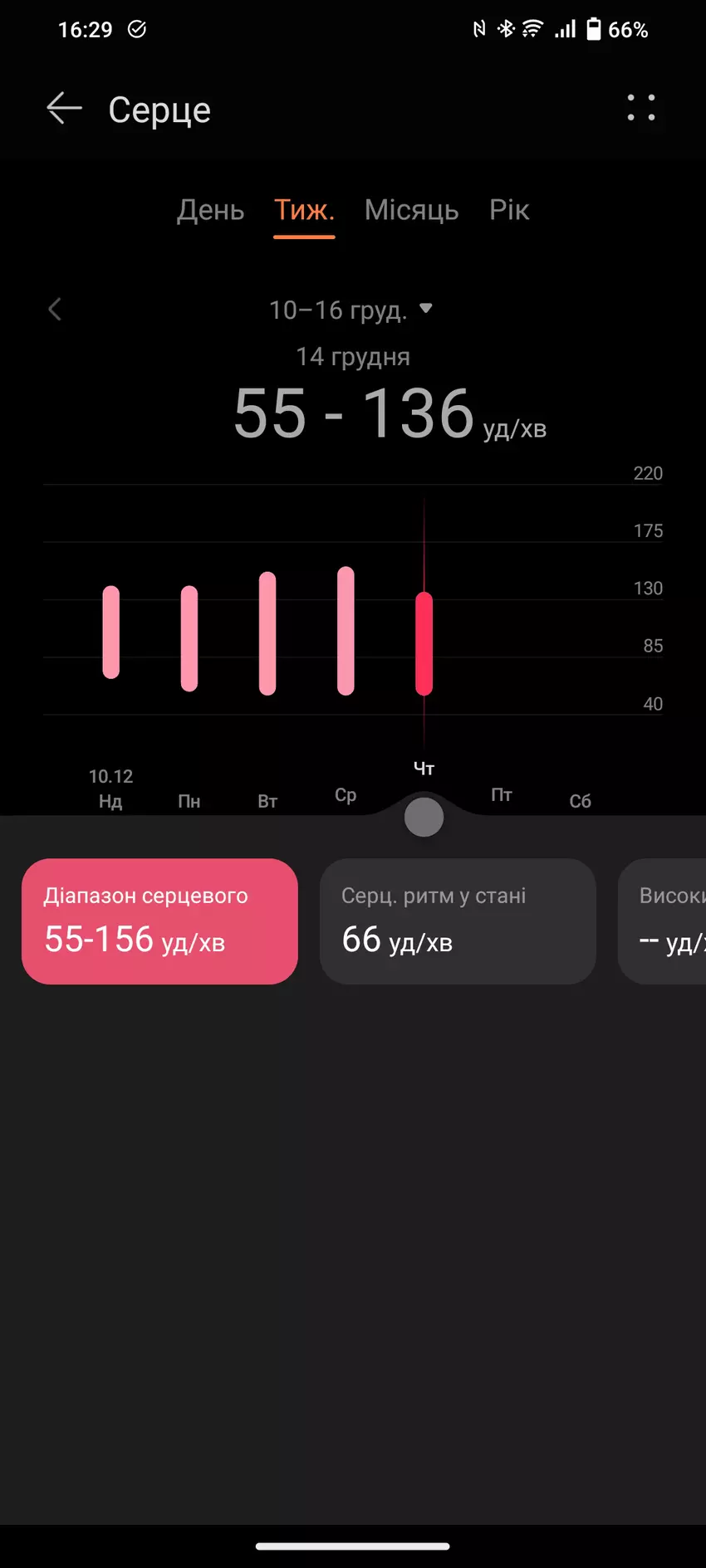Switch to the Рік tab
The width and height of the screenshot is (706, 1568).
click(509, 210)
